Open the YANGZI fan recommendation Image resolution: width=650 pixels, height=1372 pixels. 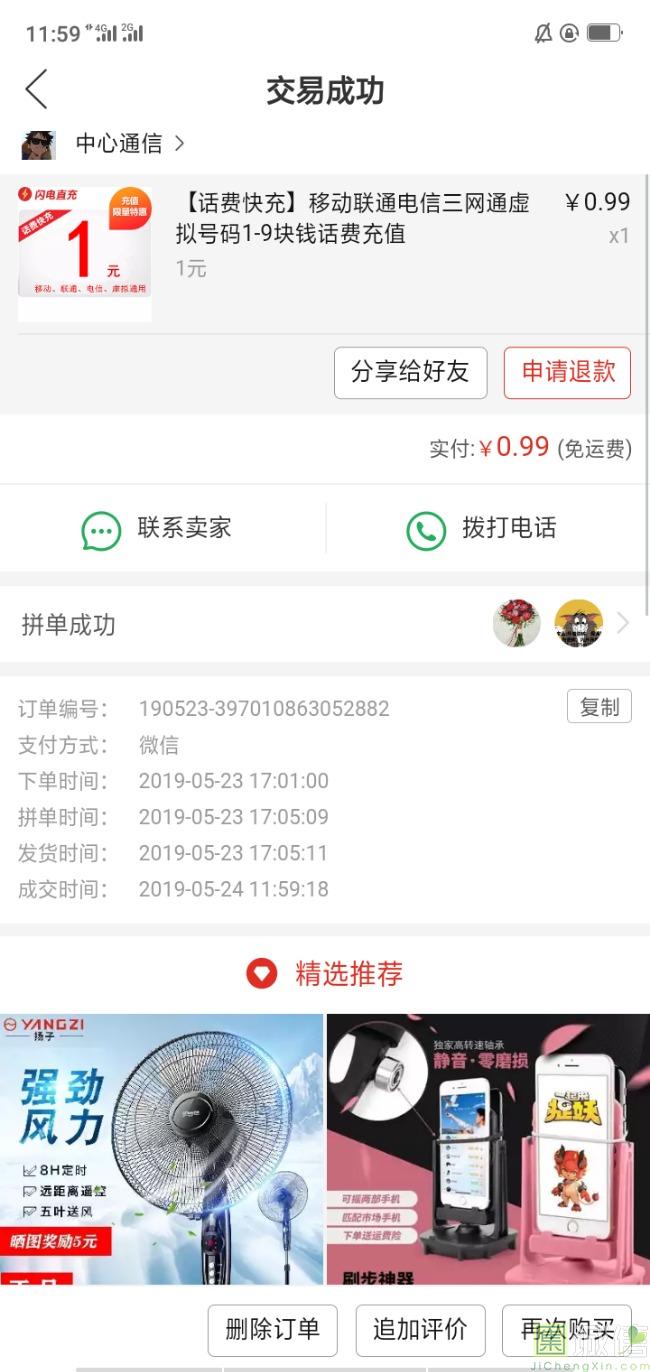click(x=161, y=1150)
